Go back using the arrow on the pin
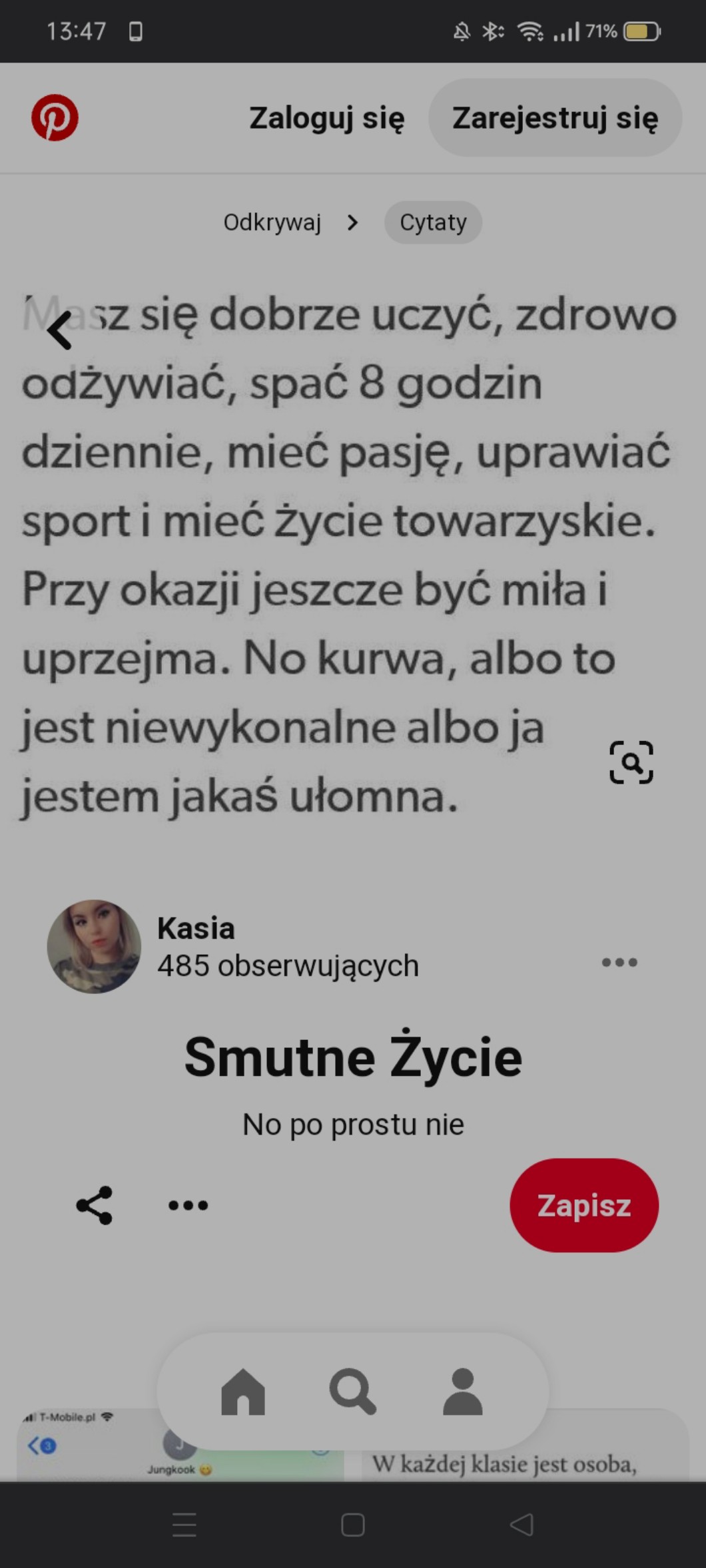The width and height of the screenshot is (706, 1568). 60,330
